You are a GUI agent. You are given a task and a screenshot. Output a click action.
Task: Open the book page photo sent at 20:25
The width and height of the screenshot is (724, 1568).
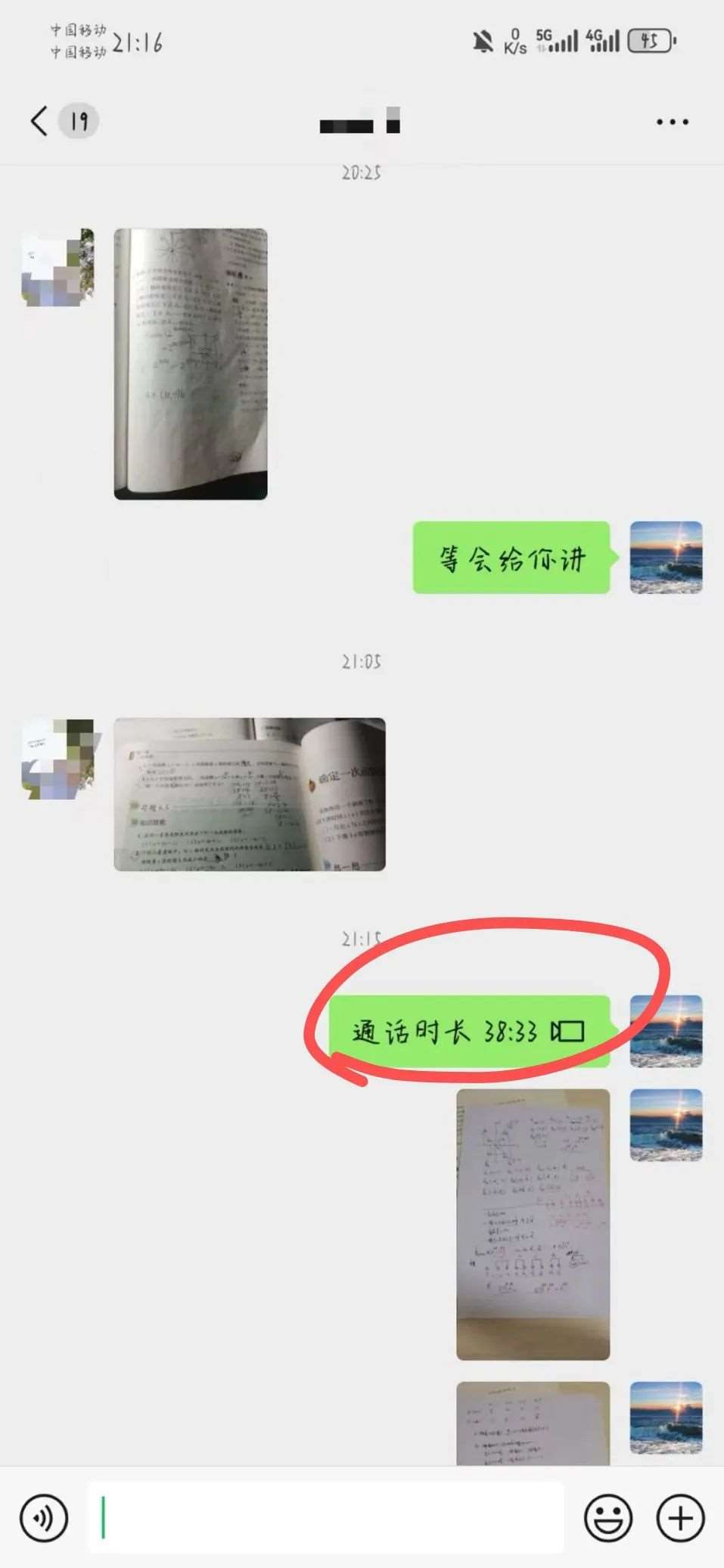191,364
